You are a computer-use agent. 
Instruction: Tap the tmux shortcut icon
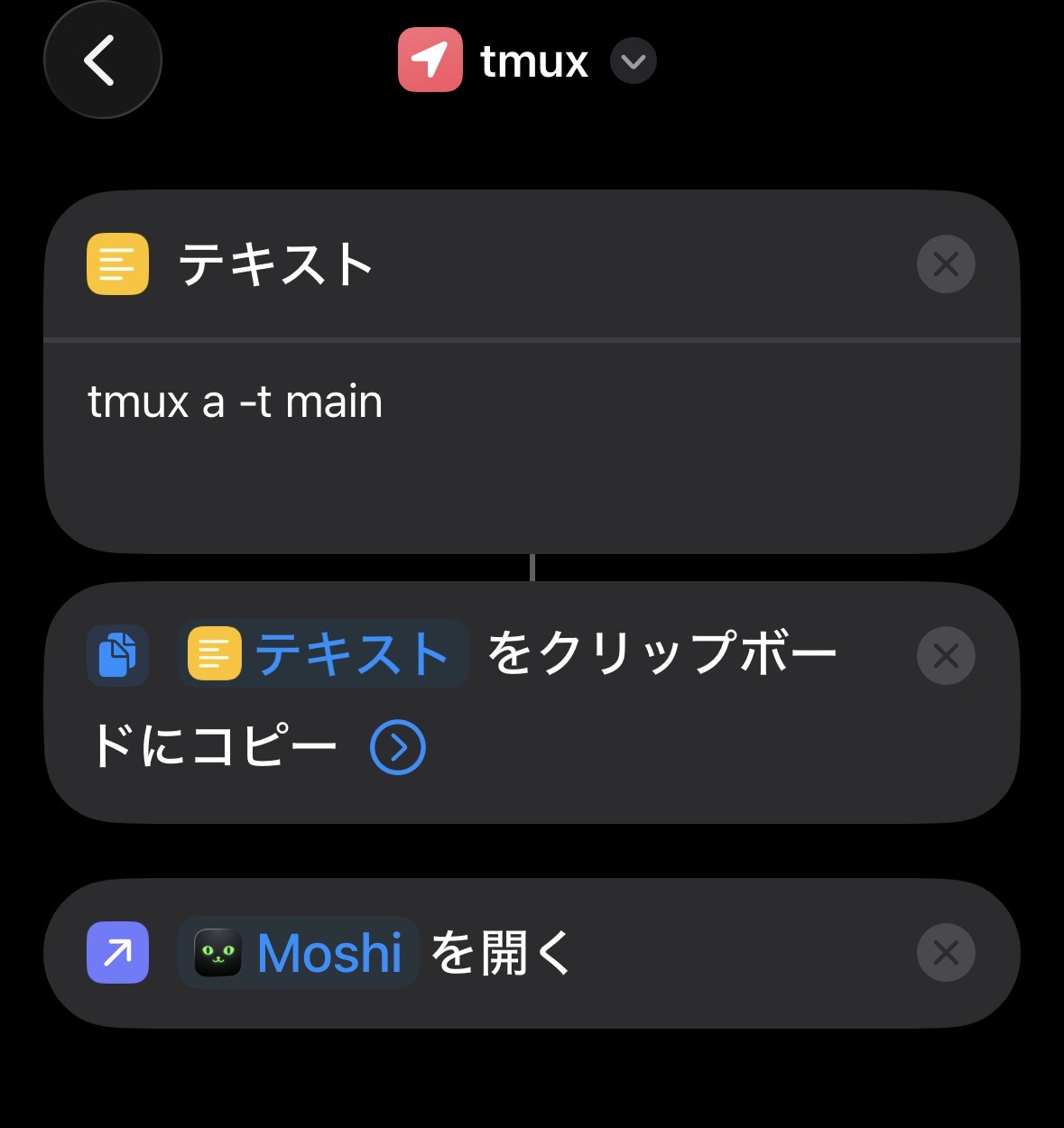[x=430, y=60]
